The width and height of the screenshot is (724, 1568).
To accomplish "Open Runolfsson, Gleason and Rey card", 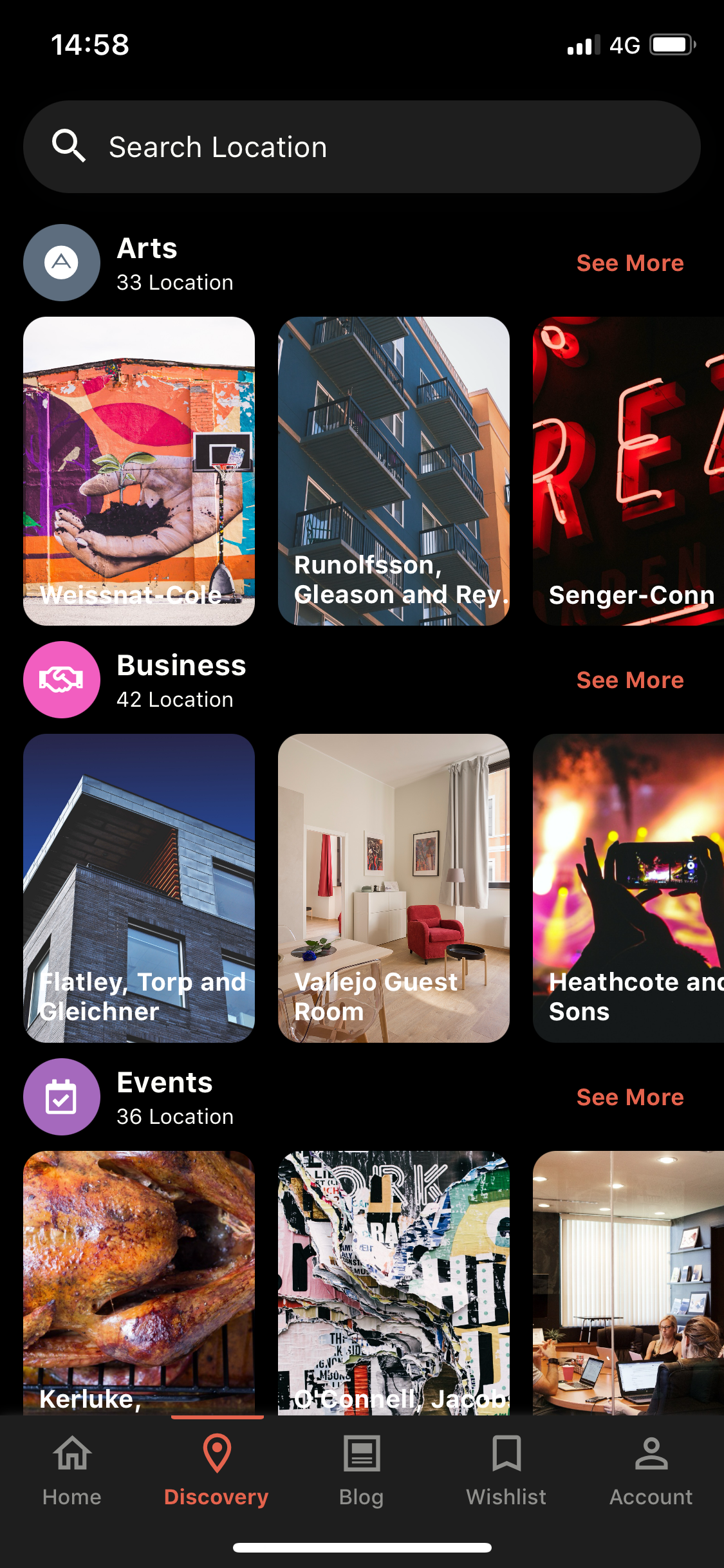I will (394, 471).
